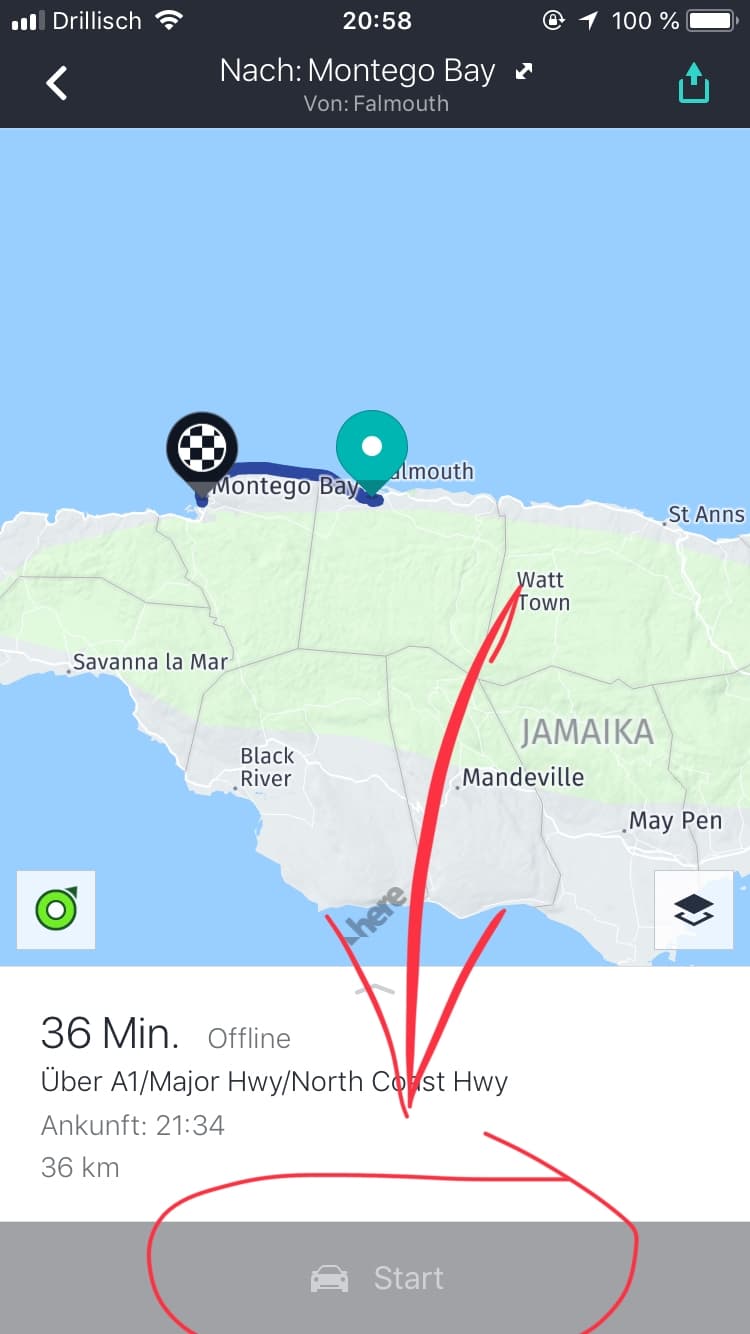Screen dimensions: 750x1334
Task: Expand the route title header
Action: coord(523,71)
